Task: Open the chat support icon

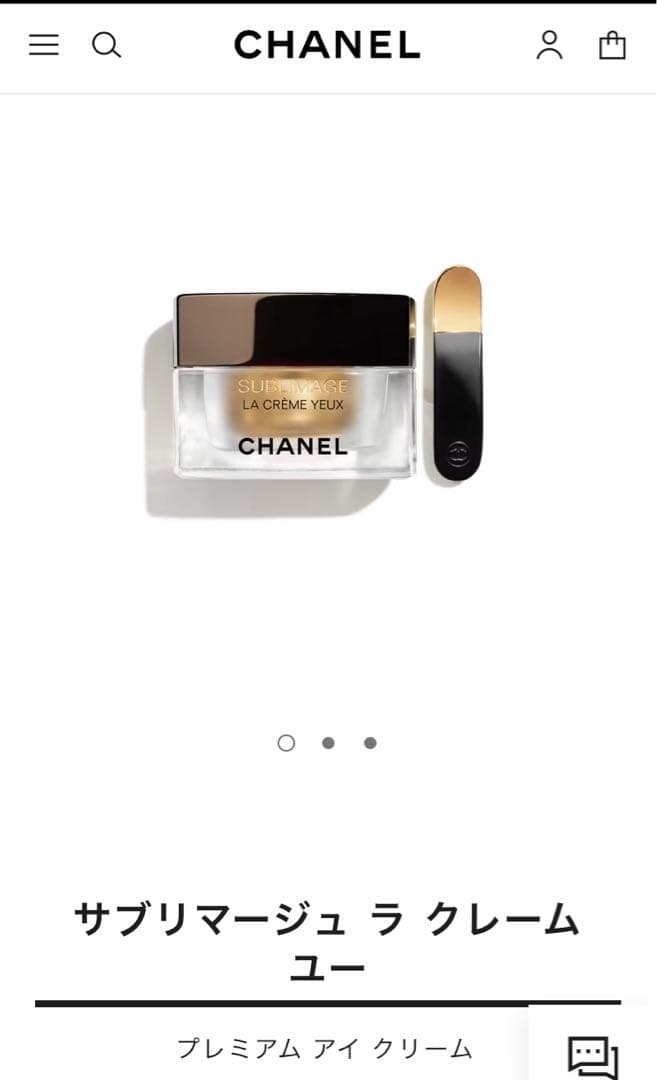Action: (593, 1057)
